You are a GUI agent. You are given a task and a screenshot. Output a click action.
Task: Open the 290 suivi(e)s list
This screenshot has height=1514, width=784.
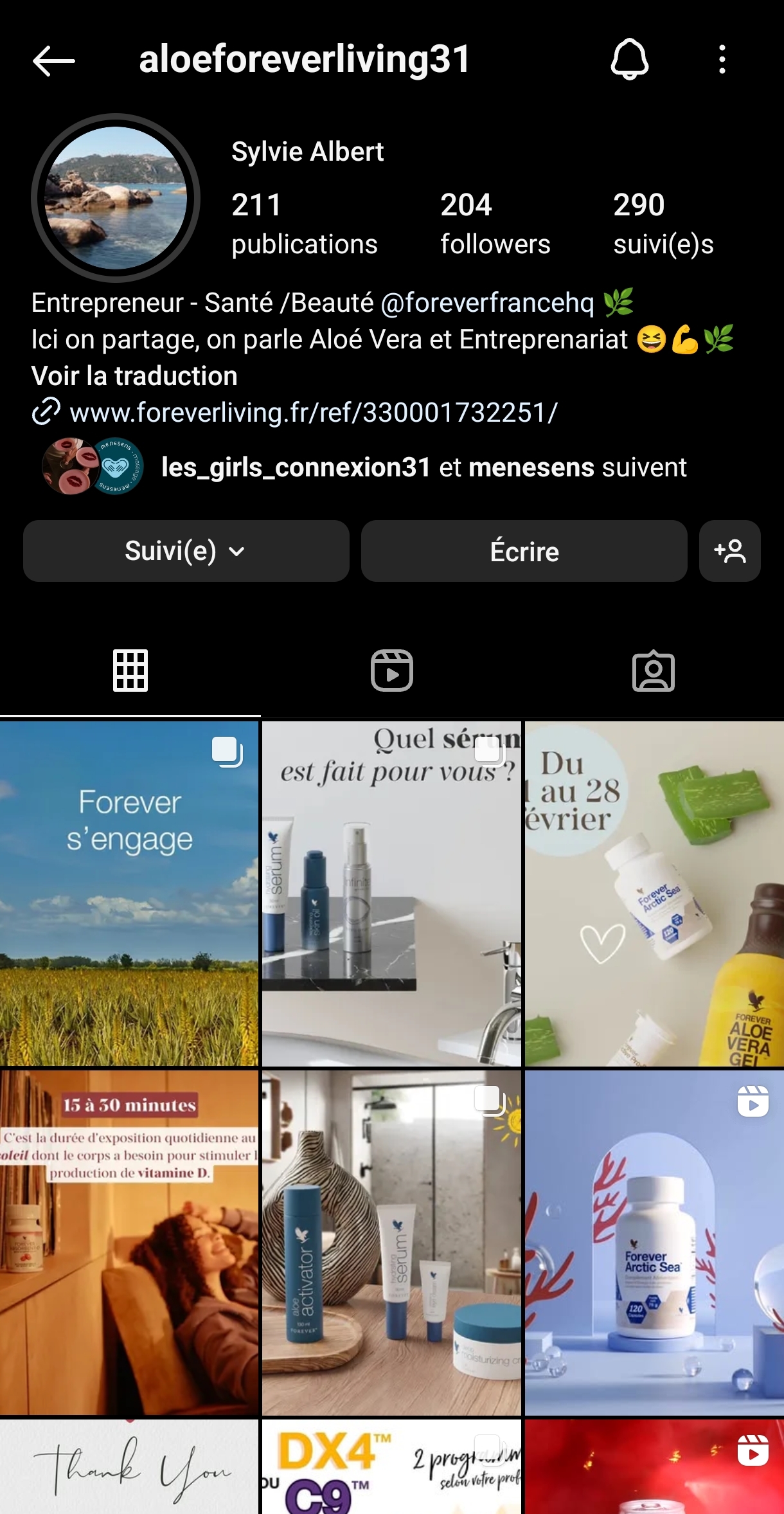click(663, 223)
